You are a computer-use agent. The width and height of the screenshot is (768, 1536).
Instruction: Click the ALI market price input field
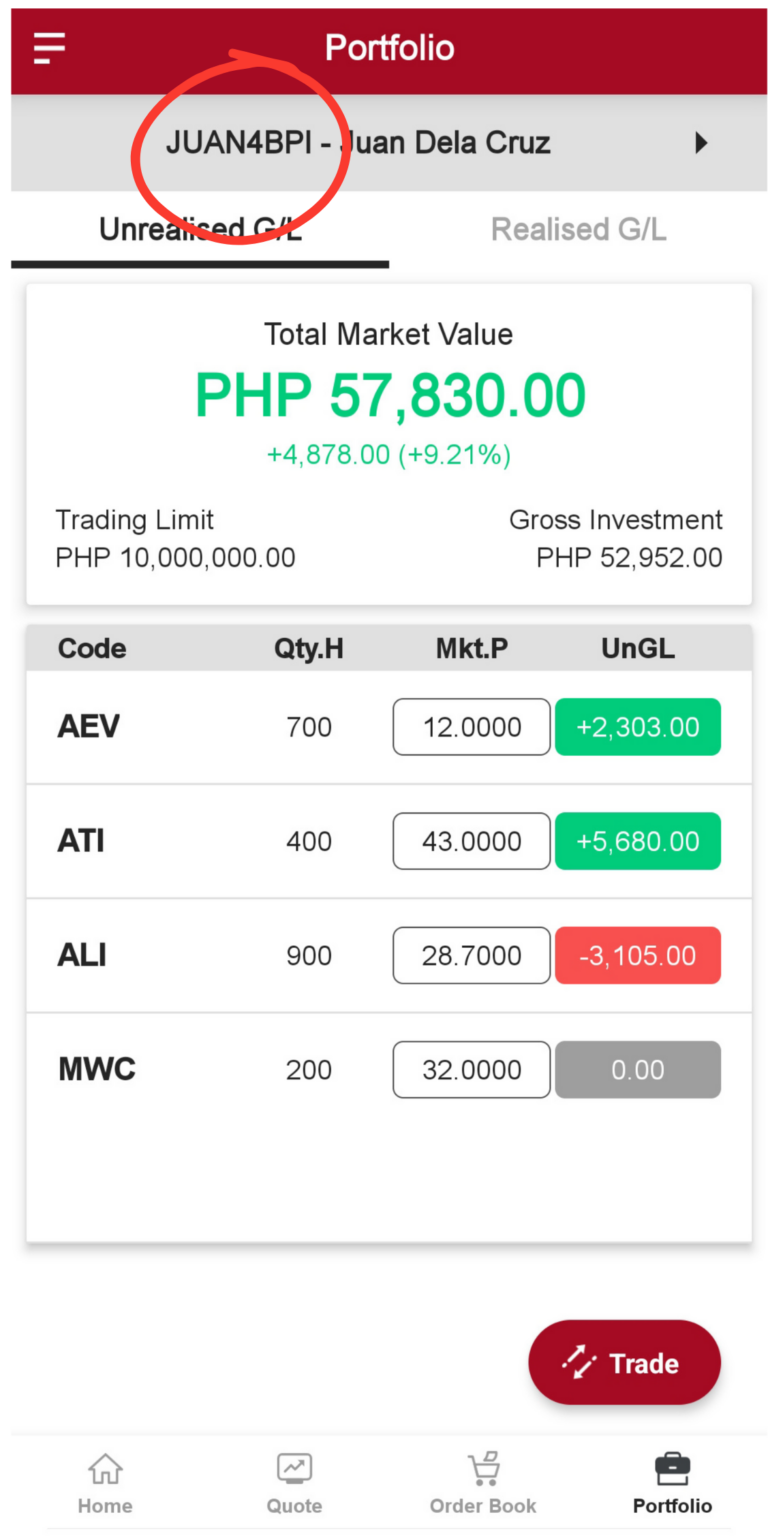coord(470,955)
